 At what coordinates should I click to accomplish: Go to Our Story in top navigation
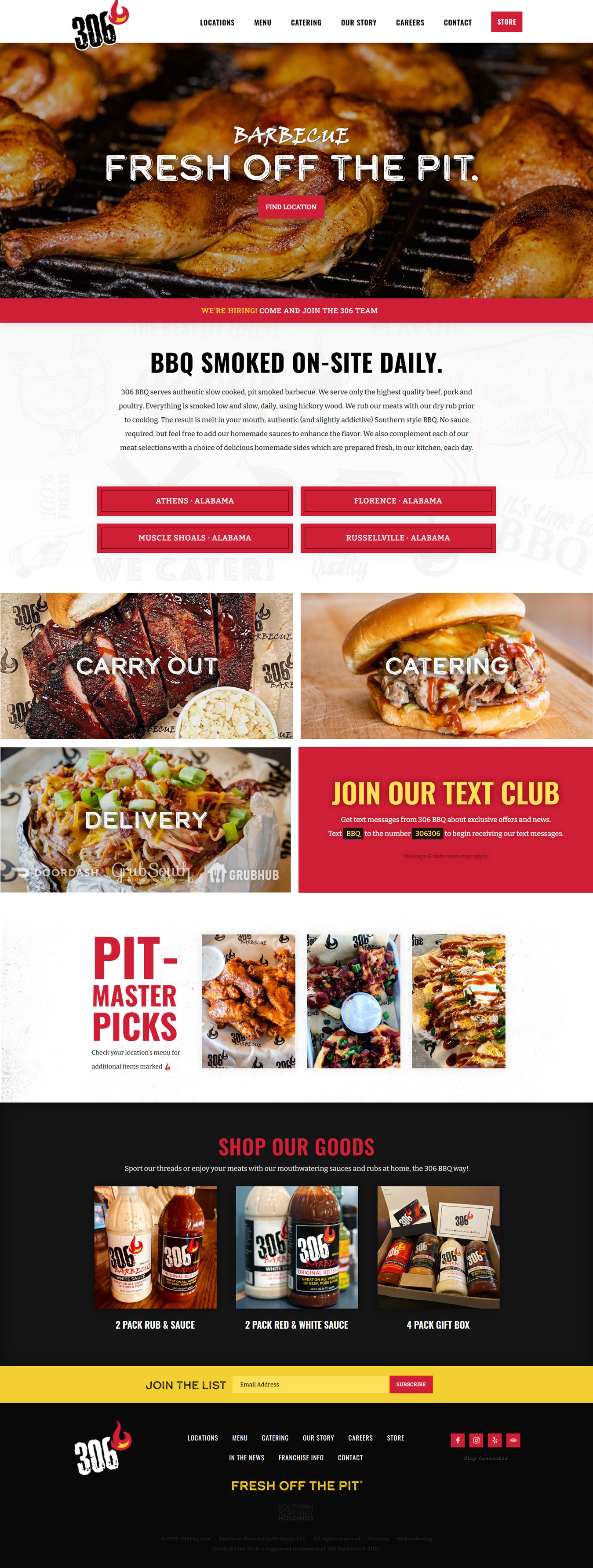(x=359, y=22)
